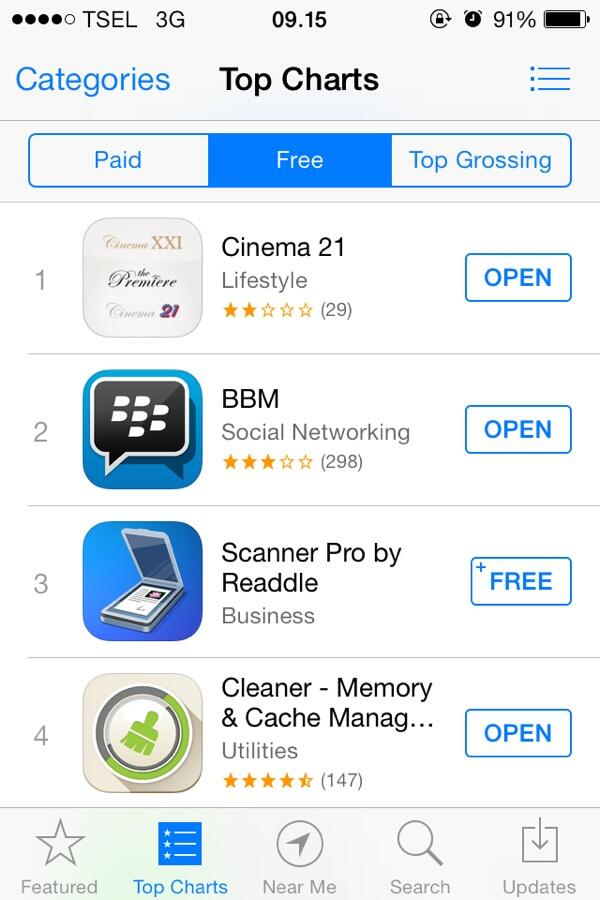Tap OPEN next to Cinema 21
This screenshot has height=900, width=600.
(x=517, y=278)
